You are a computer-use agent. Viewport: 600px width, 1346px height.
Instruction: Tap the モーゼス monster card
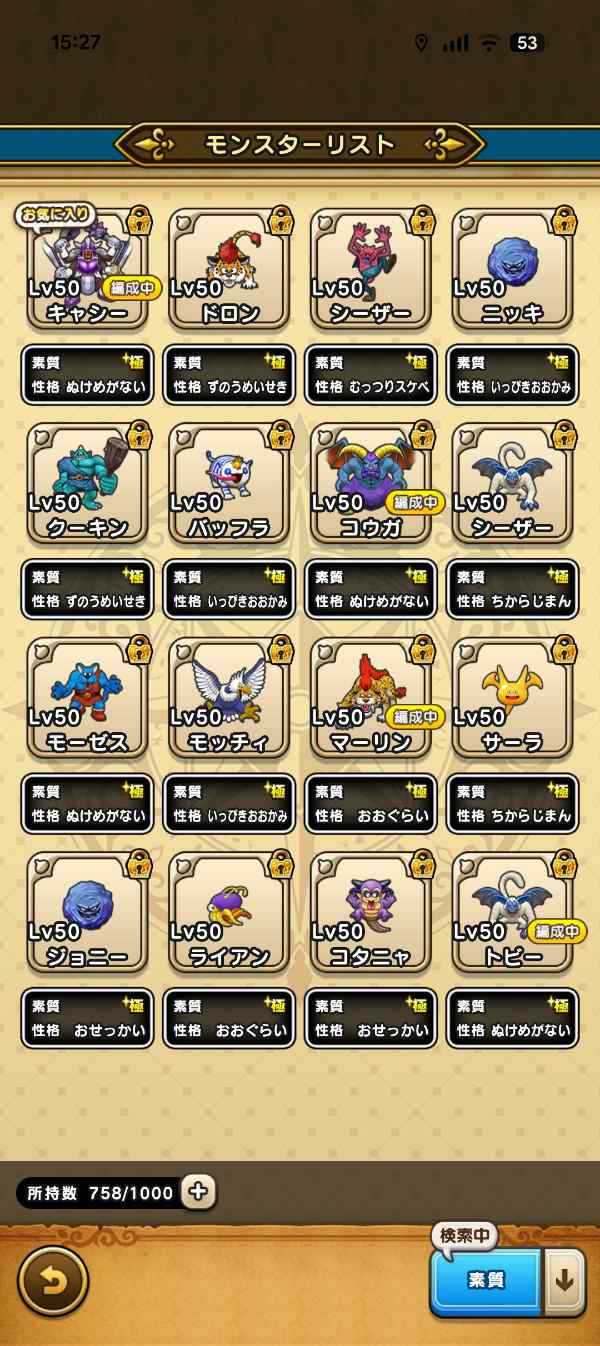[x=88, y=699]
